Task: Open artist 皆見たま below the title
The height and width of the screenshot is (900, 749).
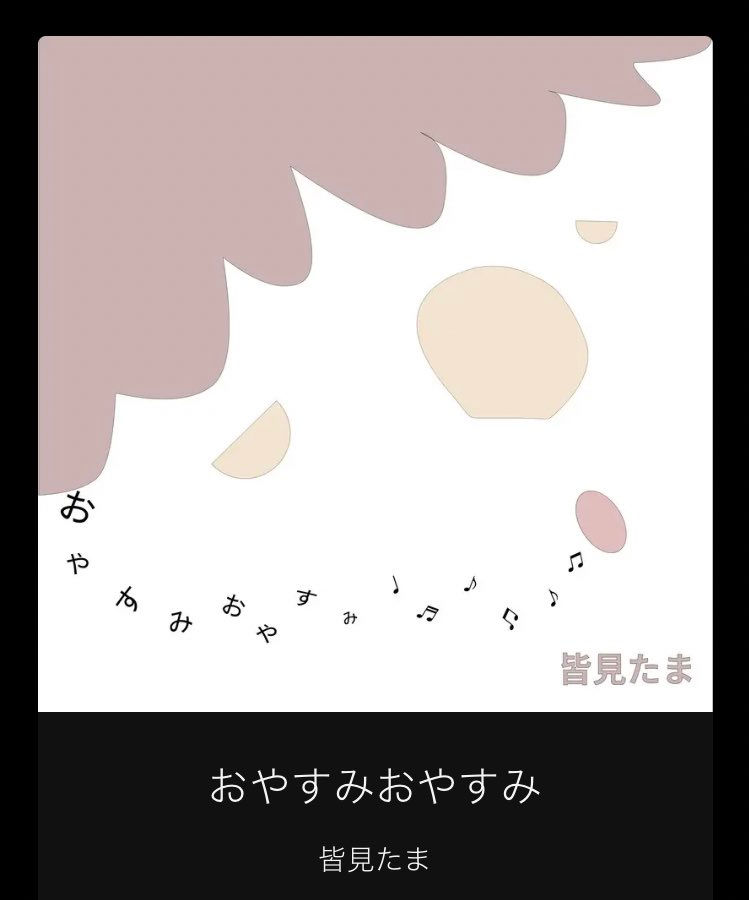Action: 374,859
